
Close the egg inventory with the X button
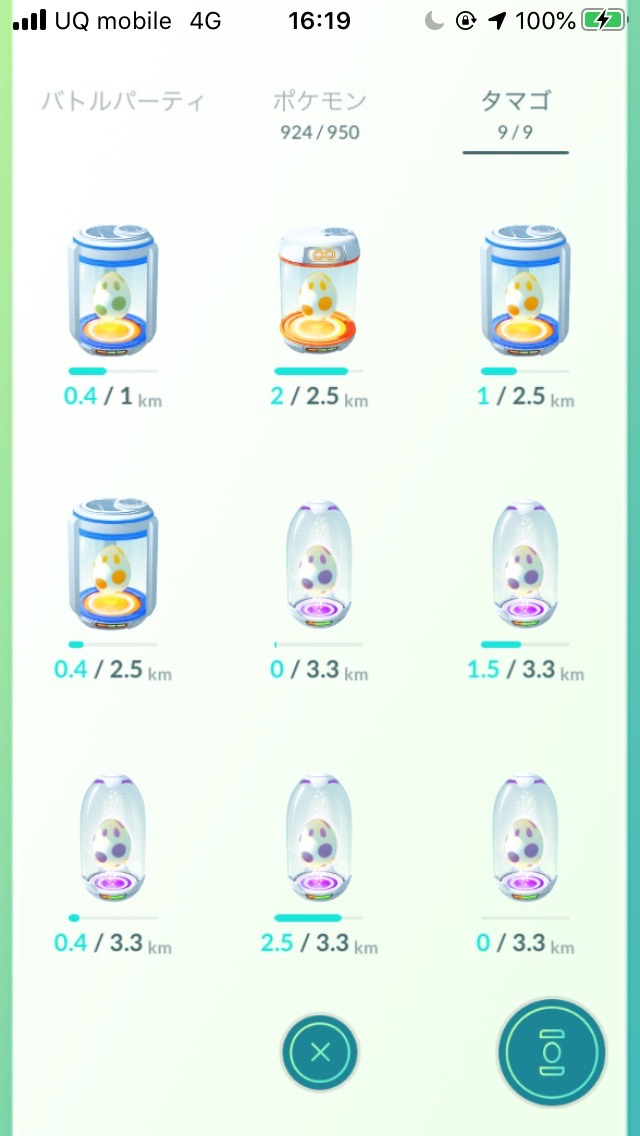pos(320,1051)
